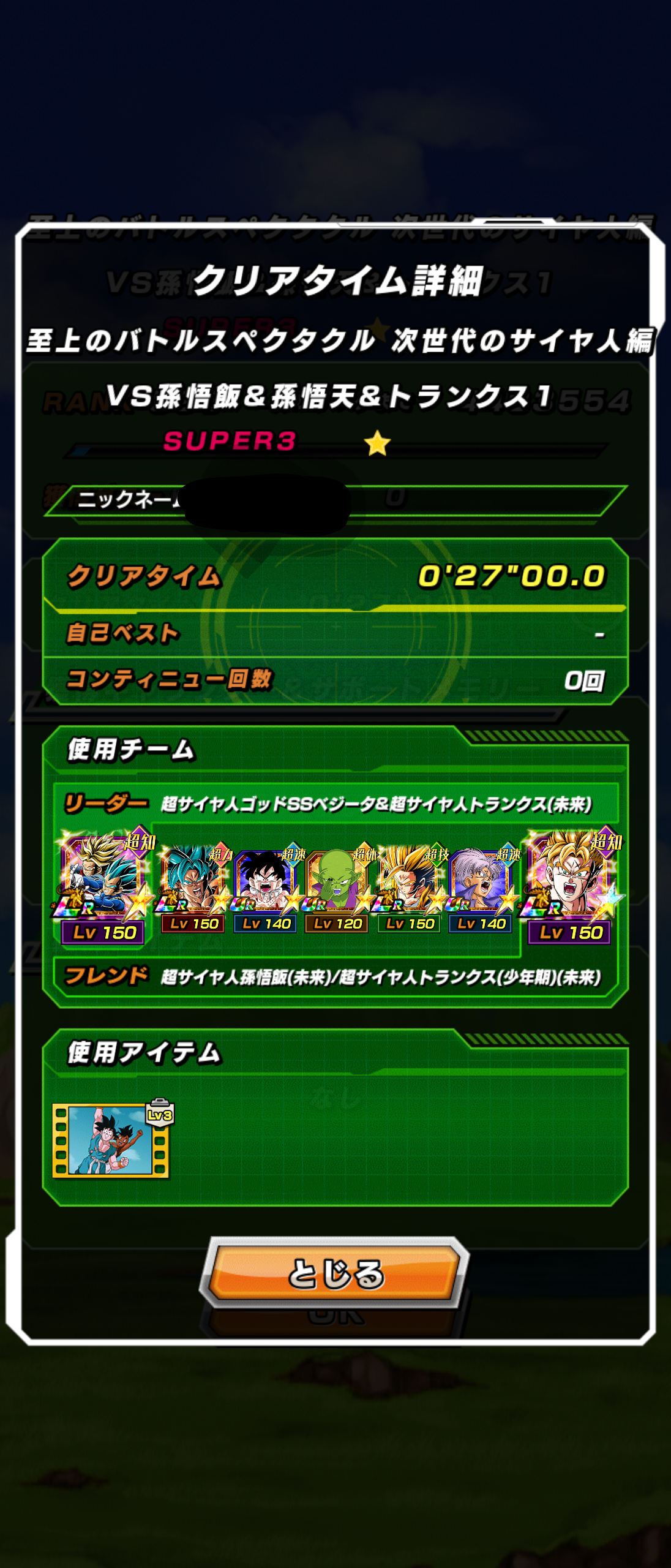The height and width of the screenshot is (1568, 671).
Task: Close the clear time details dialog
Action: click(335, 1274)
